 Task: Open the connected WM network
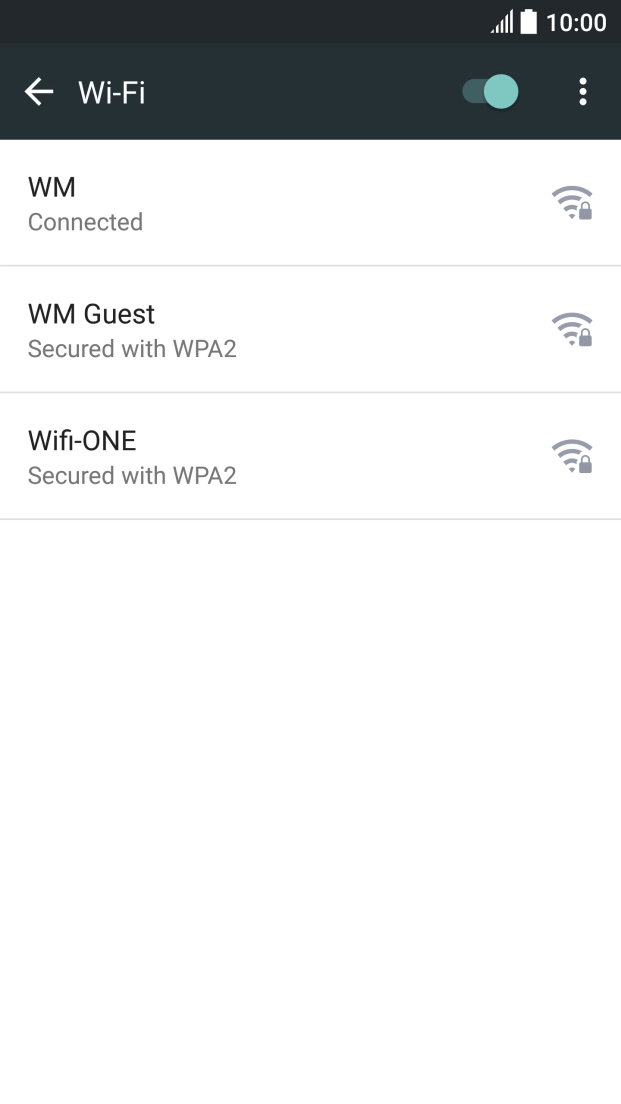click(x=310, y=203)
